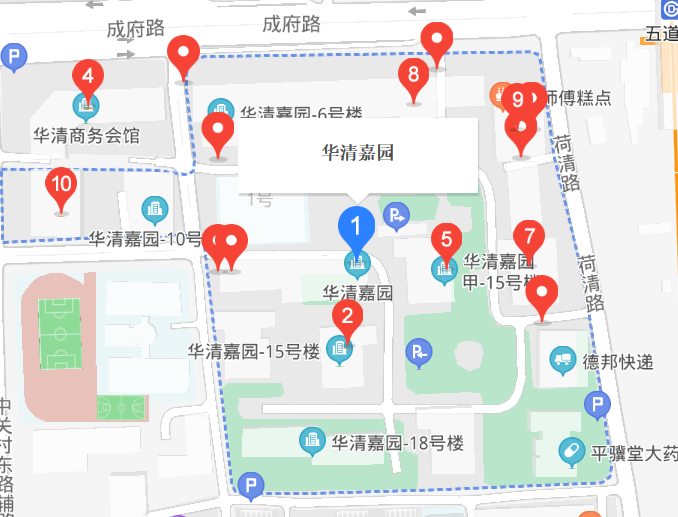Screen dimensions: 678x517
Task: Select the red marker numbered 9
Action: click(x=518, y=99)
